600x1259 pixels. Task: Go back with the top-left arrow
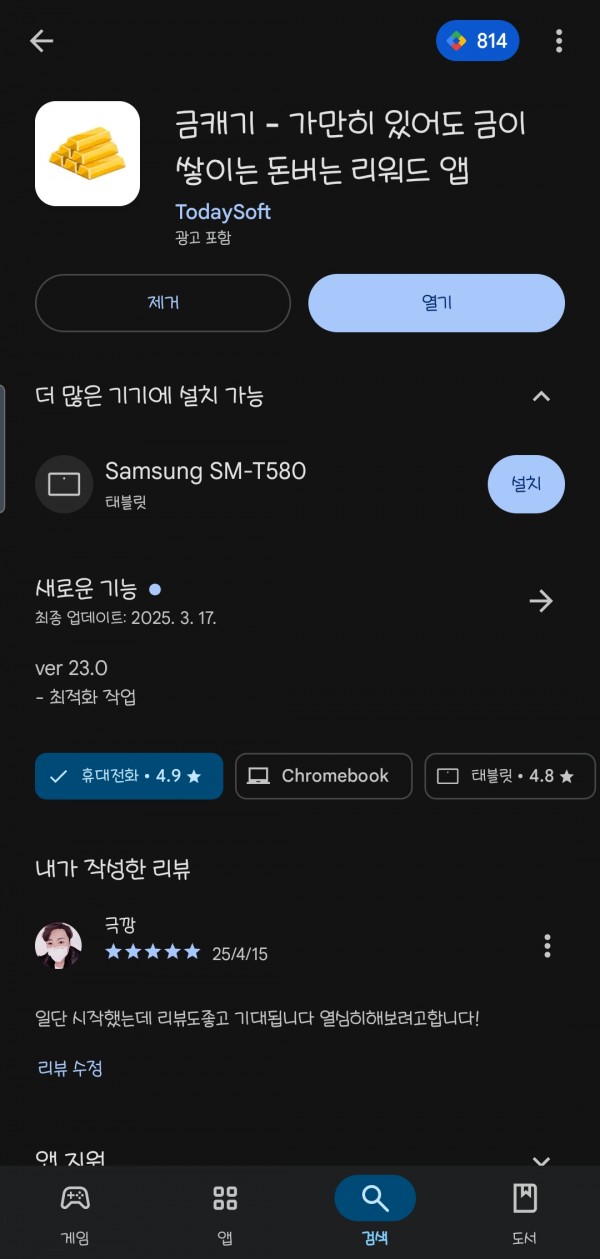pos(41,41)
